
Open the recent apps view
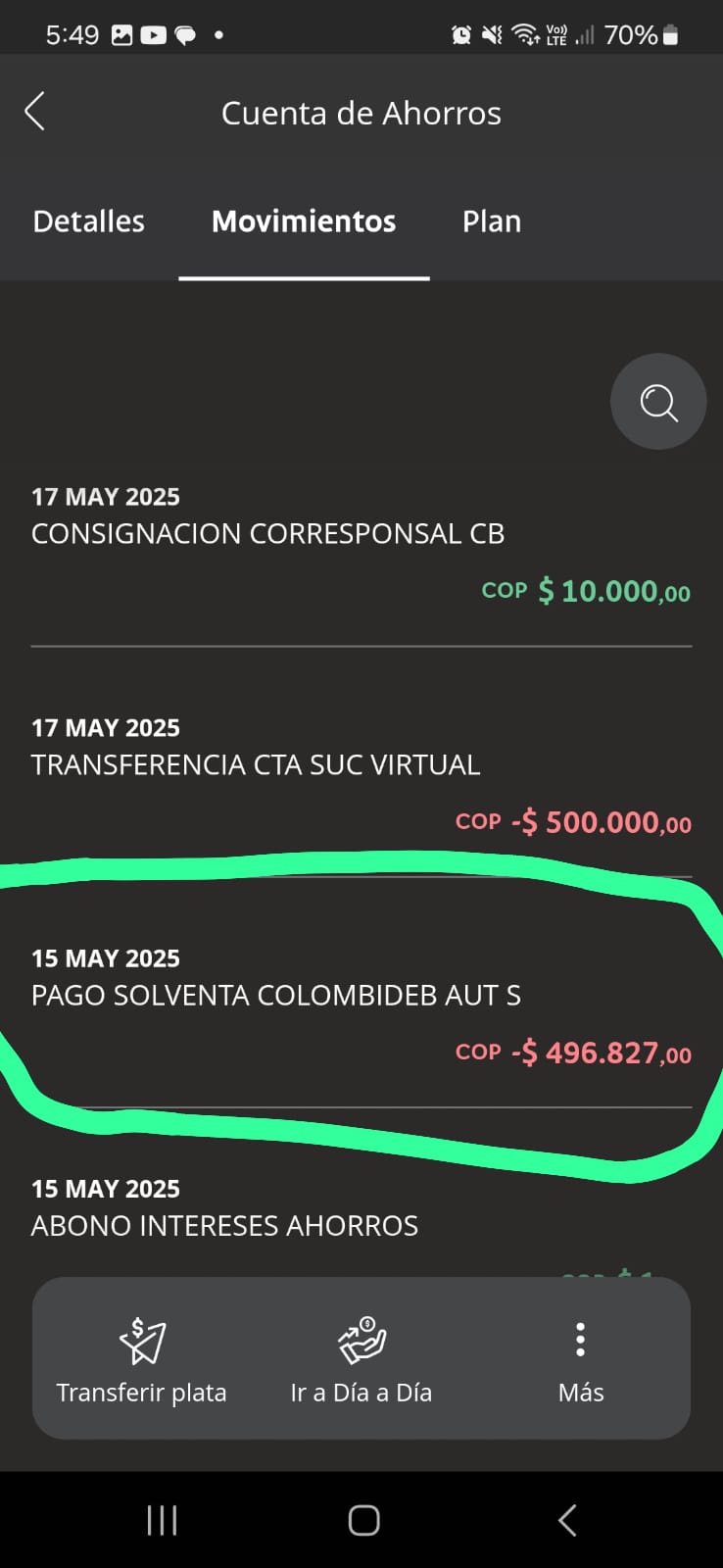pos(162,1520)
